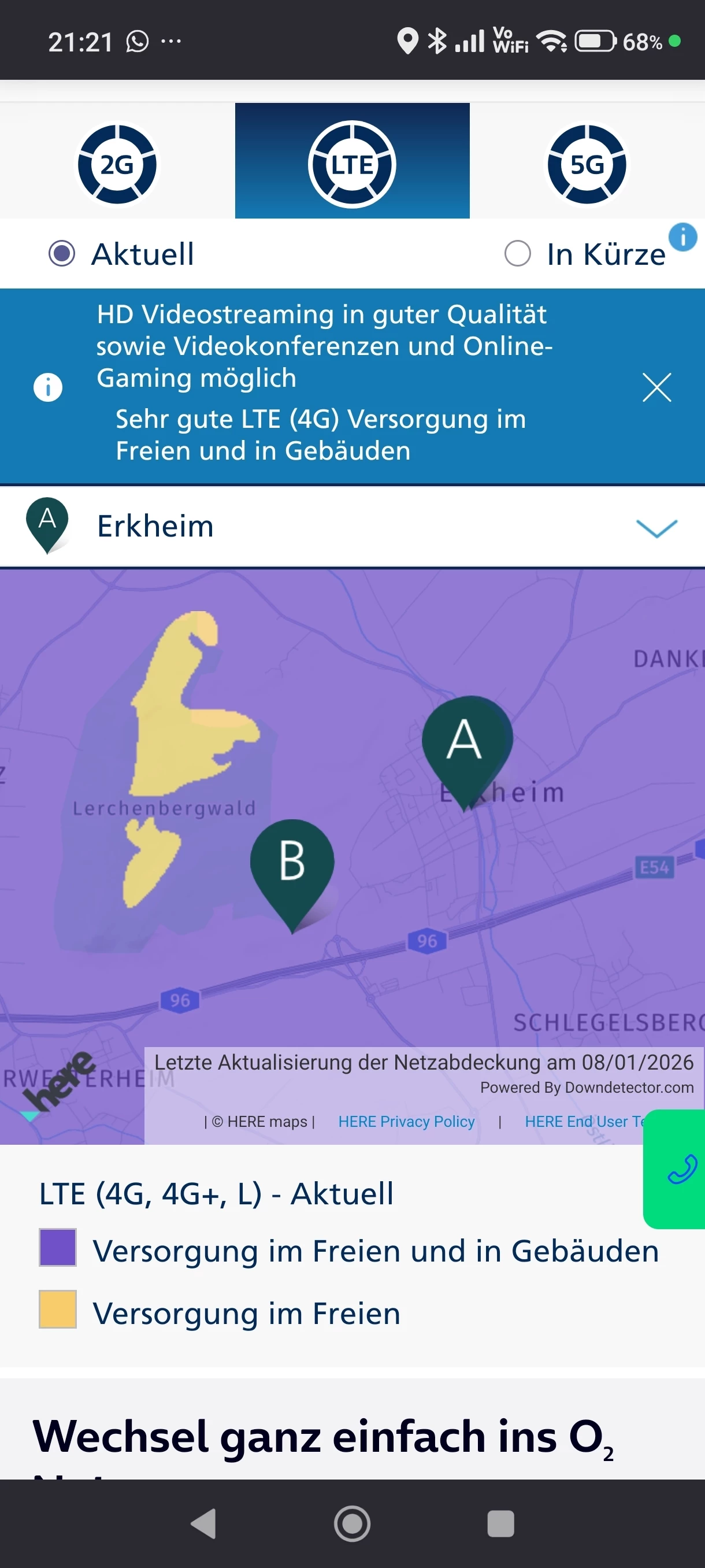Switch to the 5G coverage tab

[587, 163]
